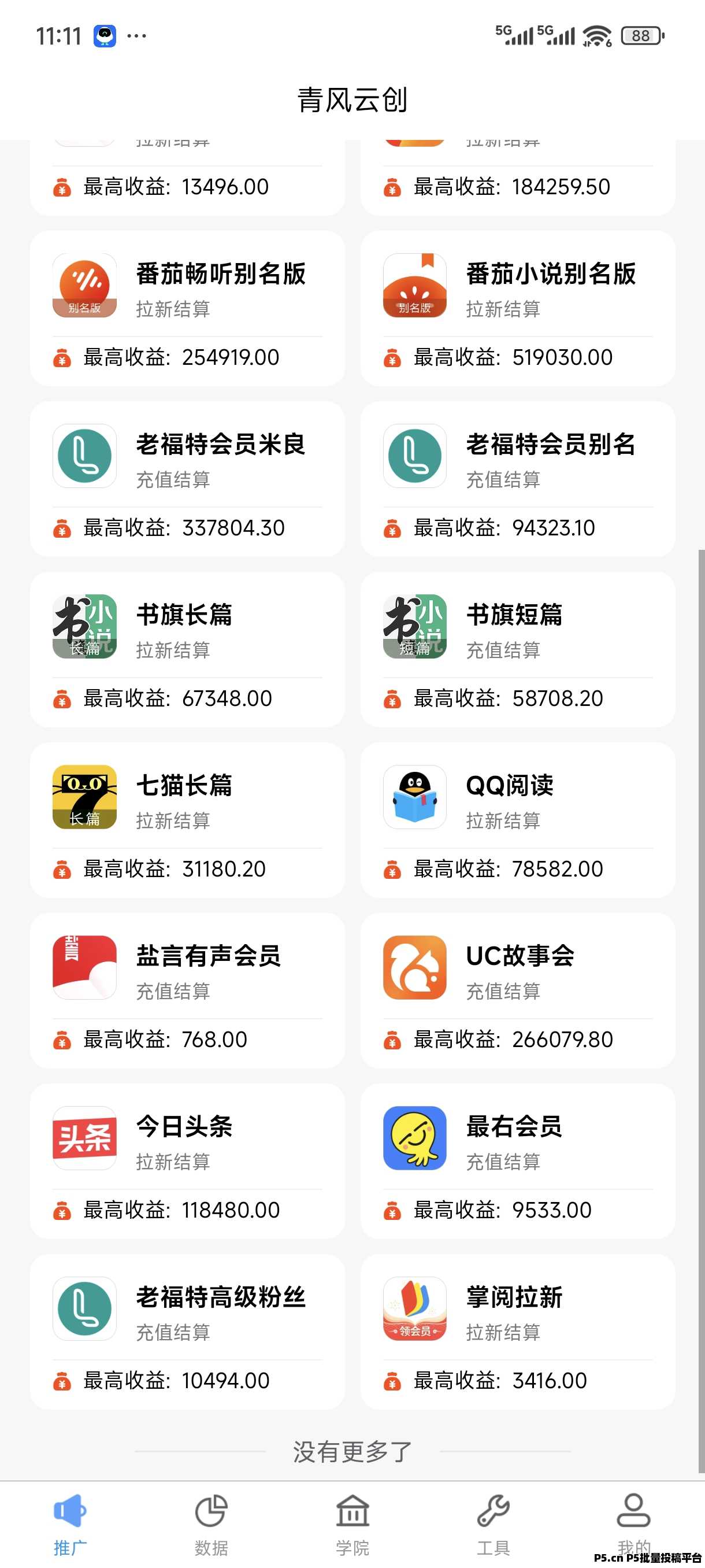Click the messaging icon in the status bar

click(105, 35)
